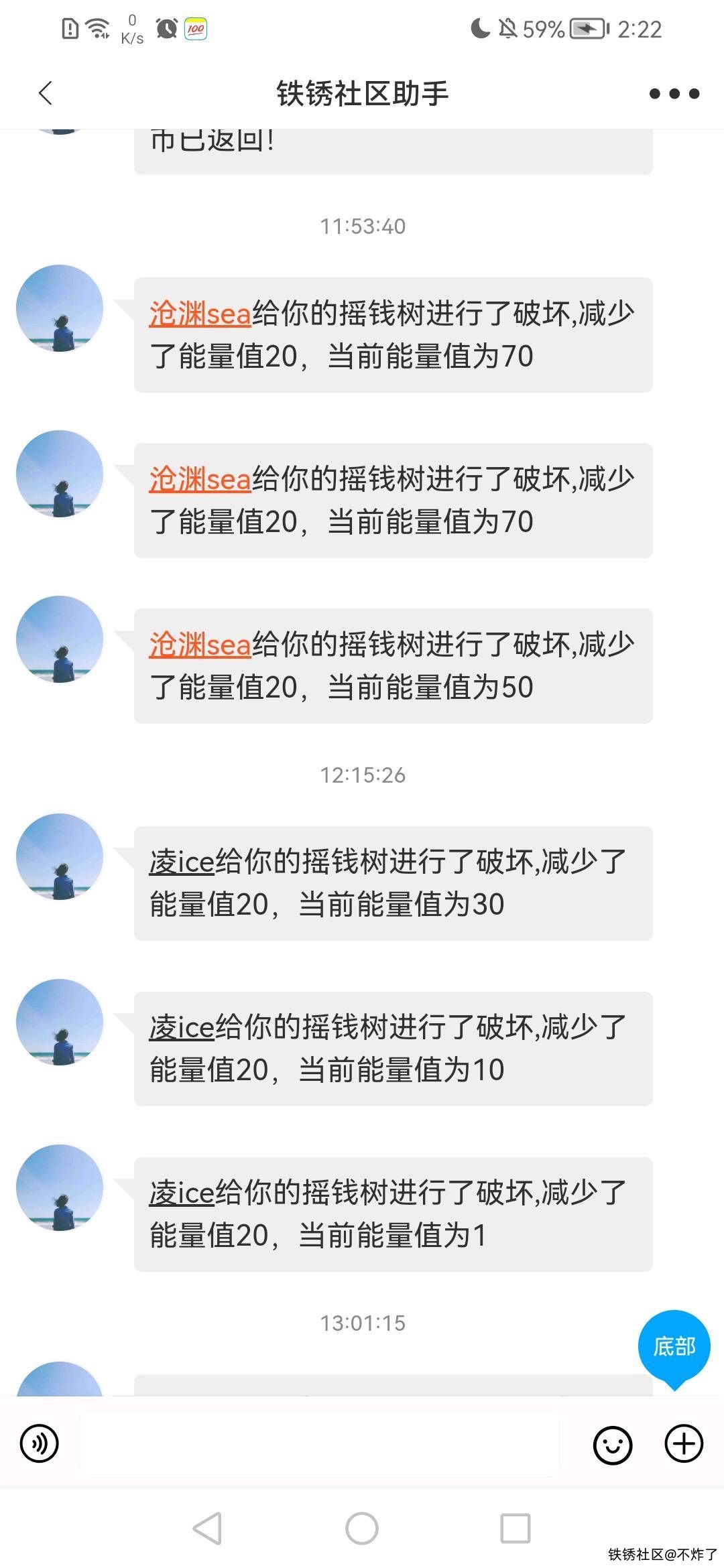Image resolution: width=724 pixels, height=1568 pixels.
Task: Switch to voice input
Action: coord(40,1443)
